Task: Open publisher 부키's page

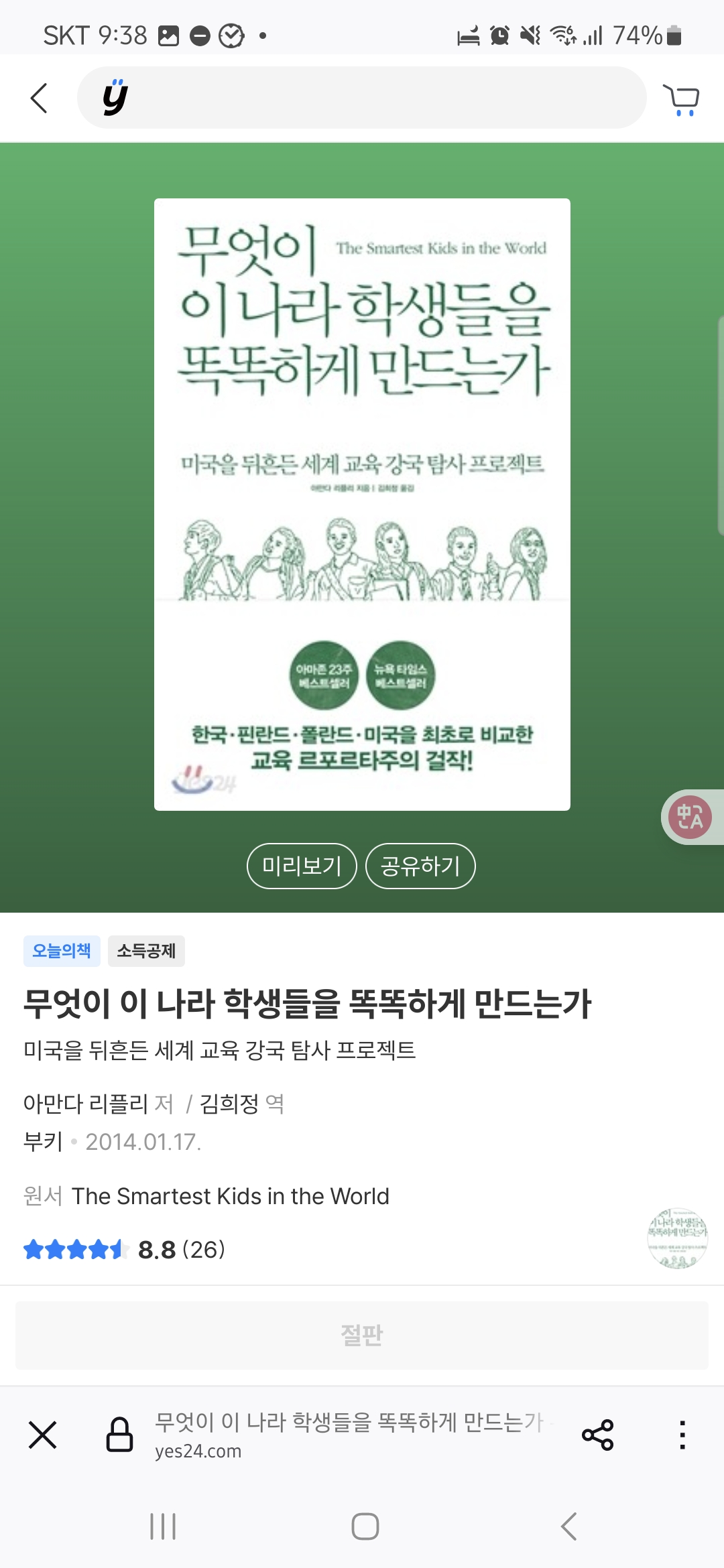Action: [x=42, y=1141]
